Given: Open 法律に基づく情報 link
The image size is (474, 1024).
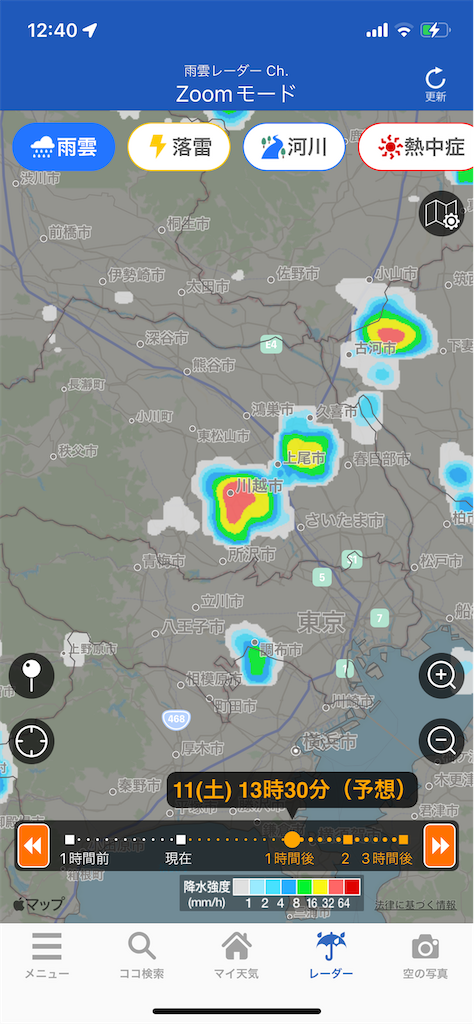Looking at the screenshot, I should 415,905.
